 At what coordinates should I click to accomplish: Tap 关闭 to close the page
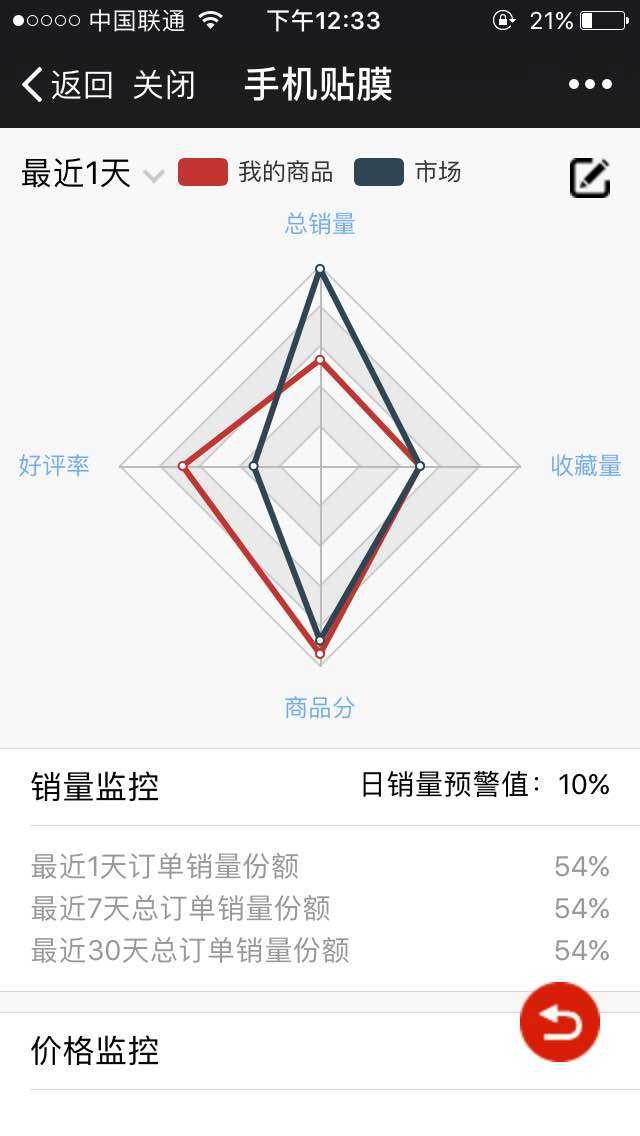tap(164, 85)
